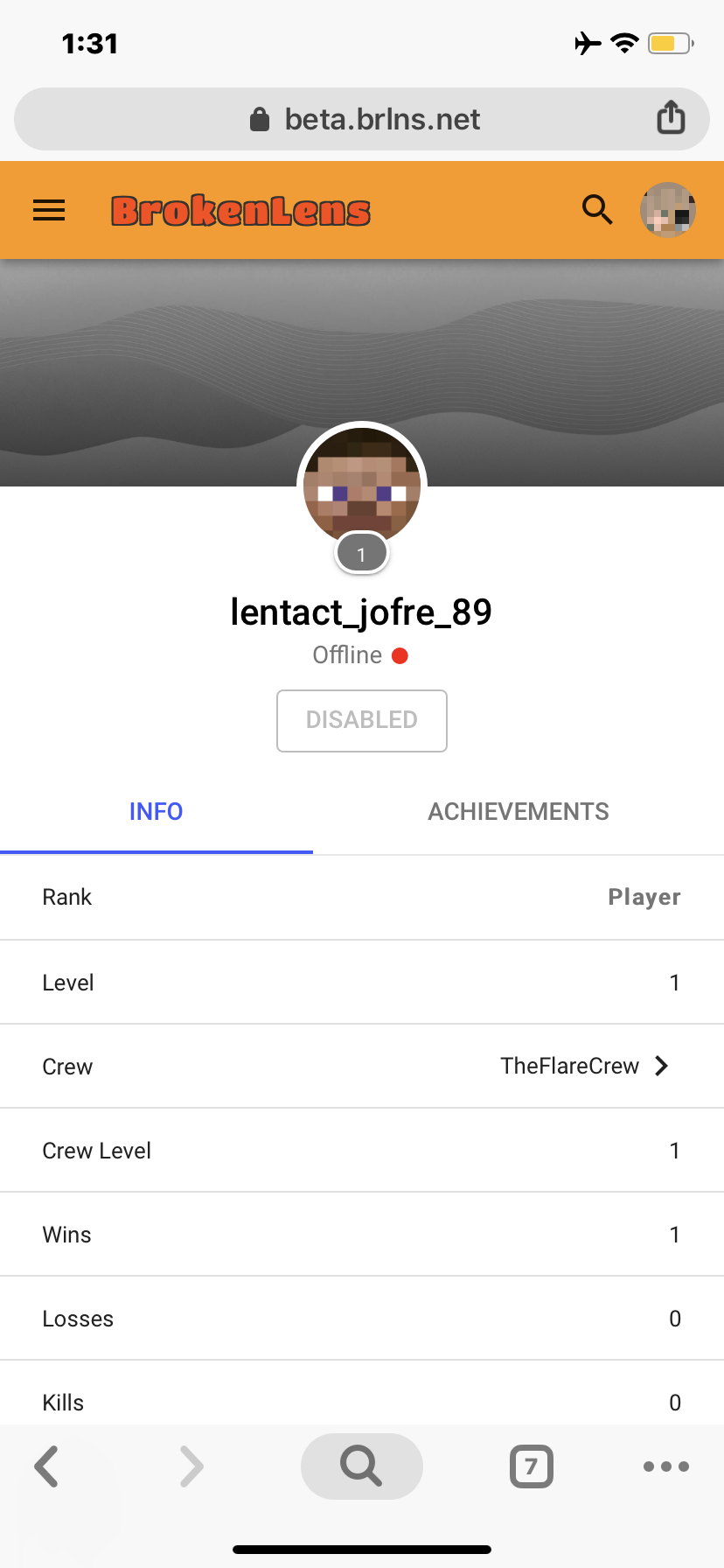Screen dimensions: 724x1568
Task: Share page via browser share icon
Action: click(671, 117)
